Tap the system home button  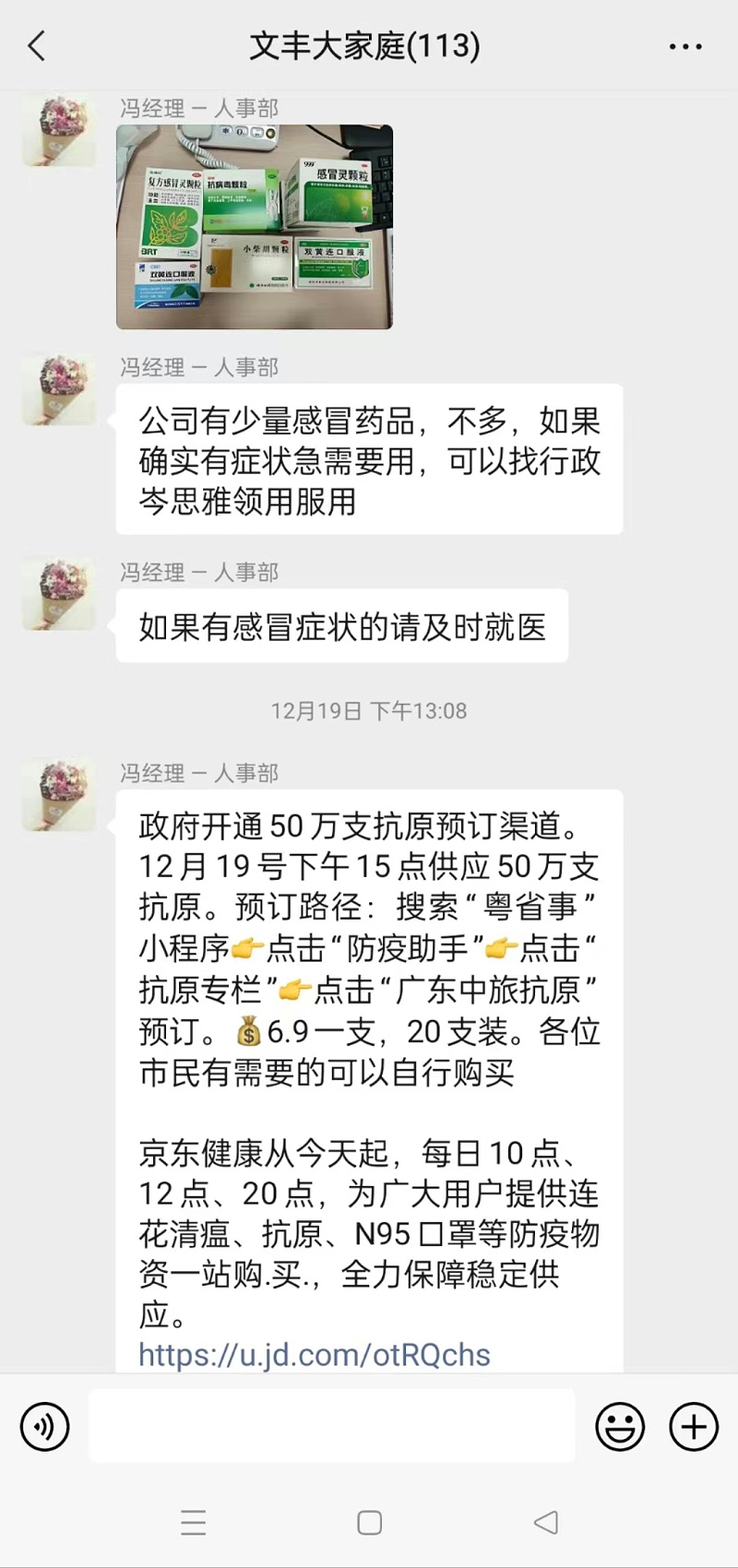(x=369, y=1523)
